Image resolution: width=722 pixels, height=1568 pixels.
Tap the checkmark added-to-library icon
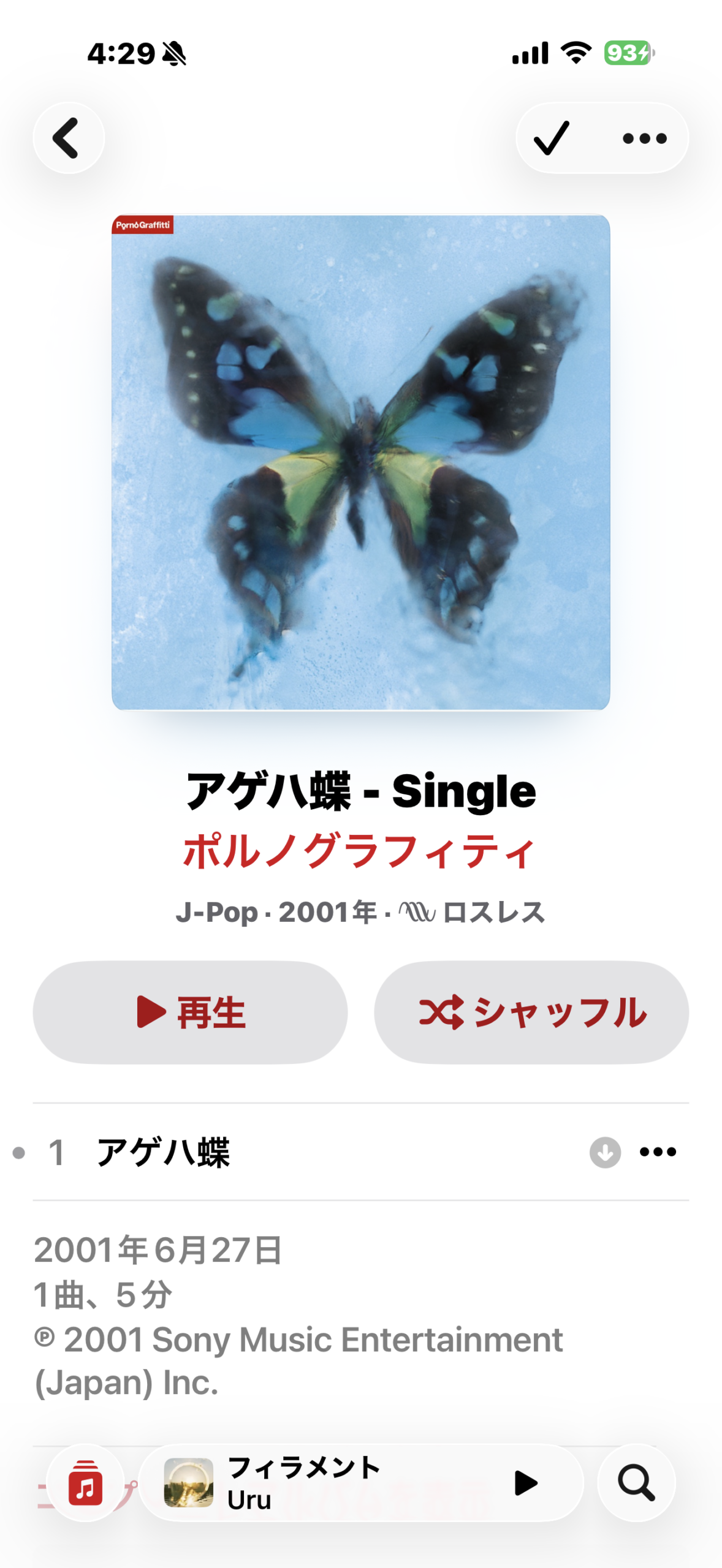tap(552, 138)
